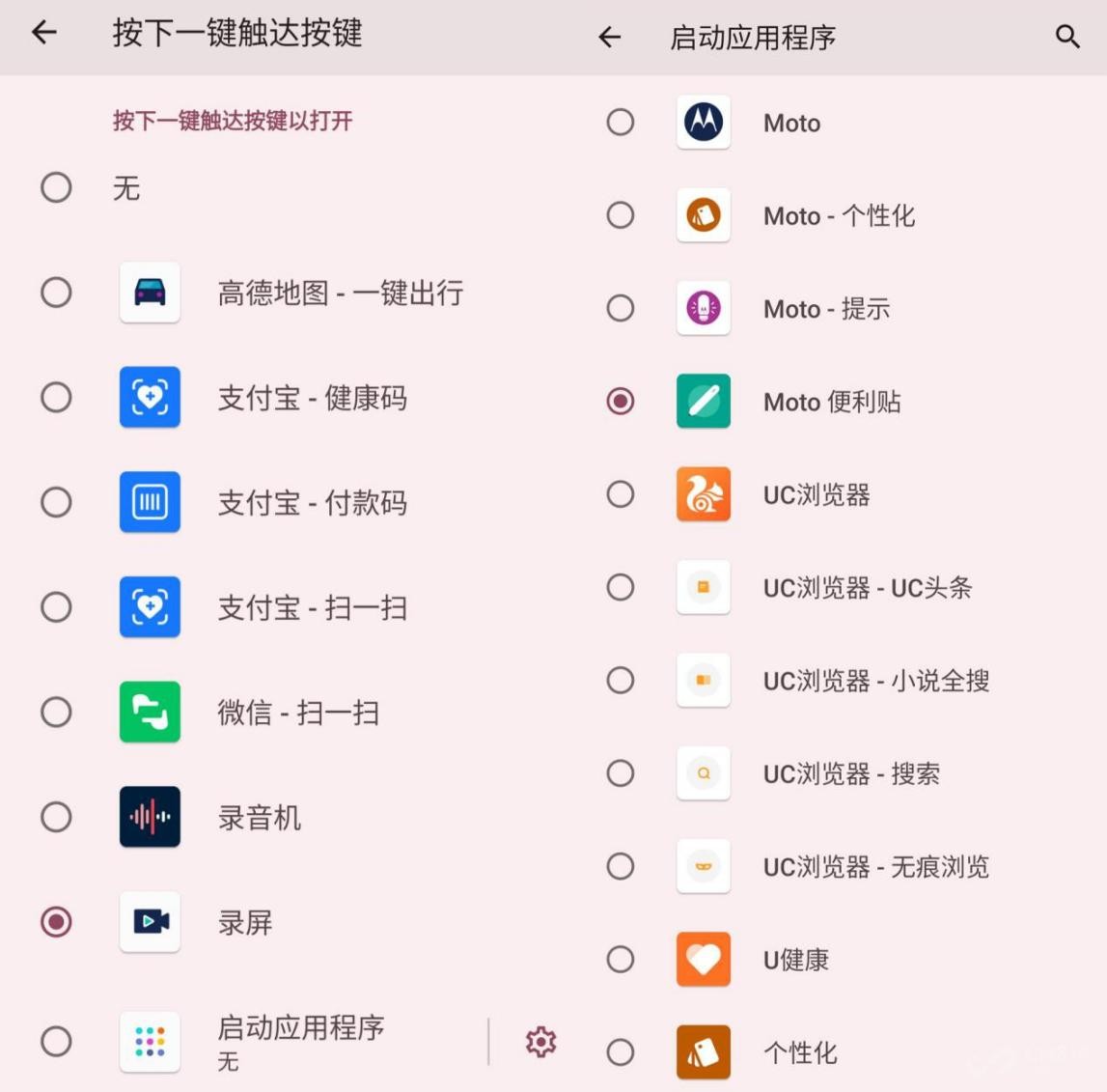This screenshot has height=1092, width=1107.
Task: Choose 支付宝 - 付款码
Action: click(56, 502)
